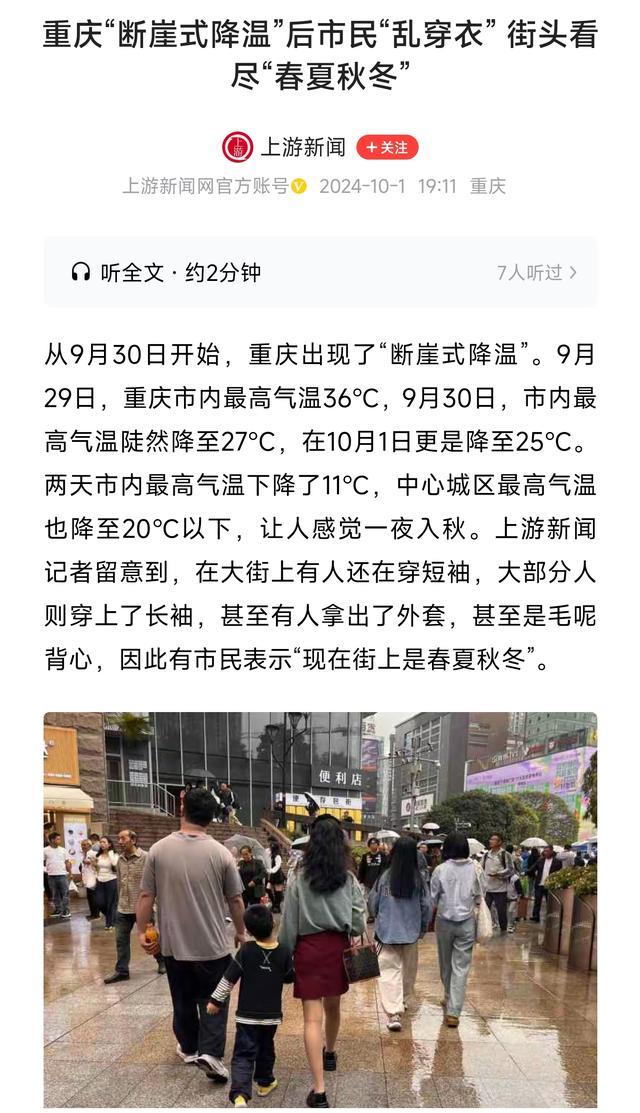
Task: Open the street photo in the article
Action: coord(320,908)
